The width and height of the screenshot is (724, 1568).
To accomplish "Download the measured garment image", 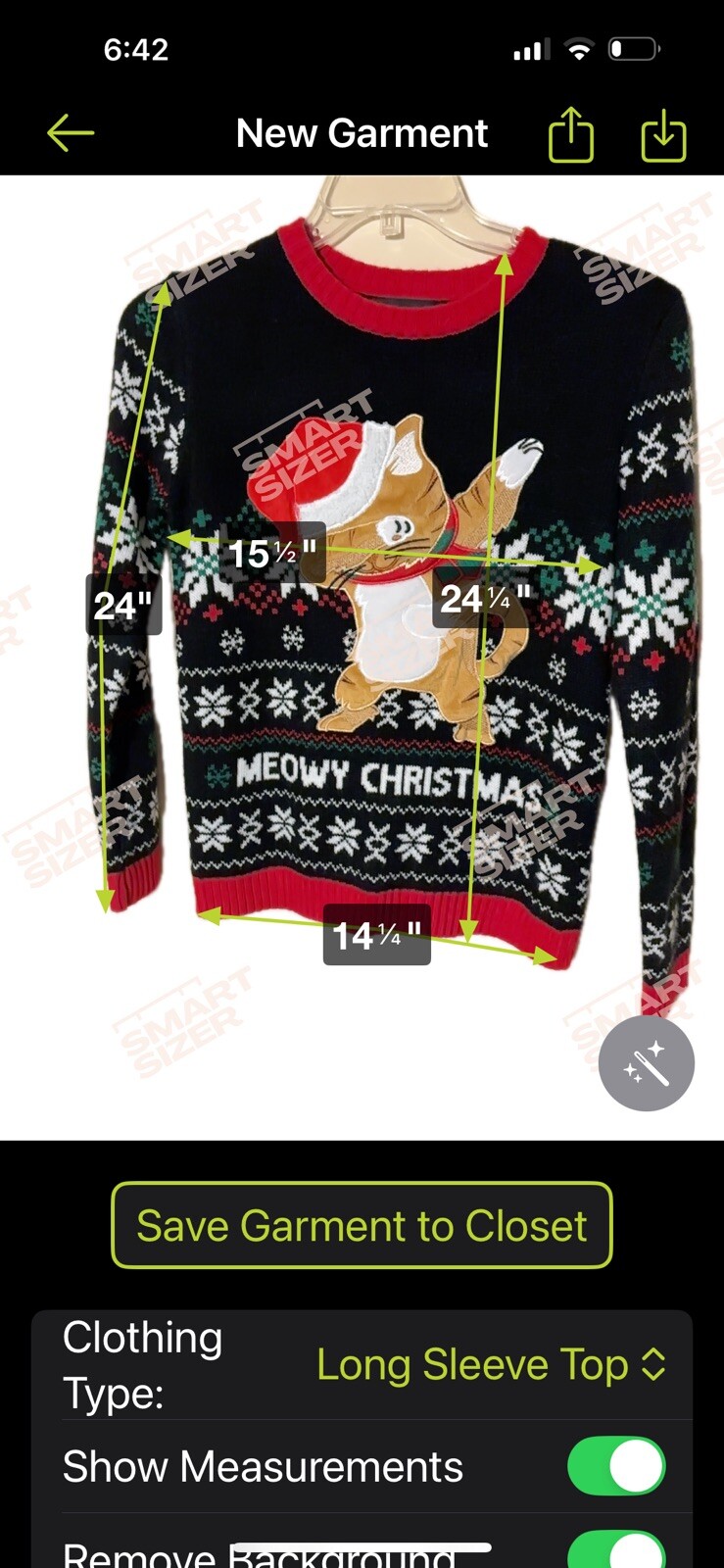I will pos(663,134).
